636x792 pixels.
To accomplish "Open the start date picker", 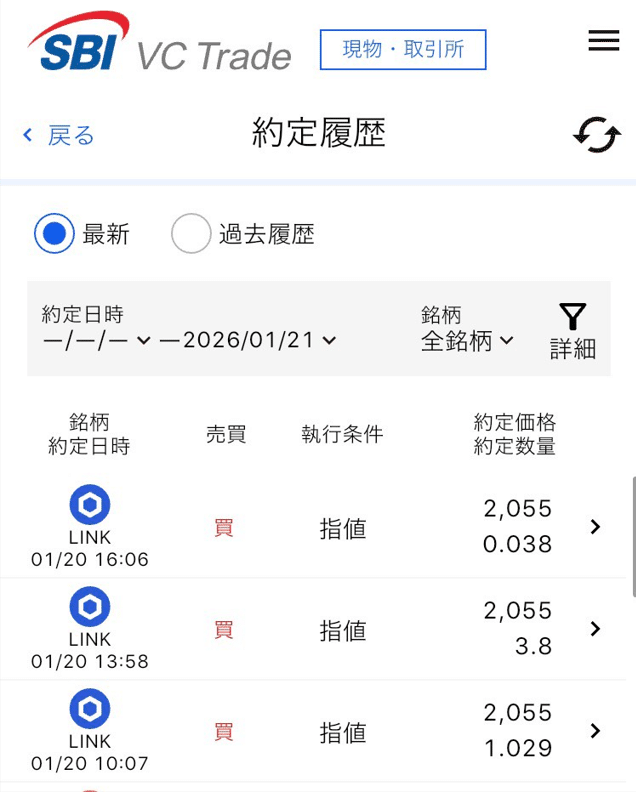I will pos(96,340).
